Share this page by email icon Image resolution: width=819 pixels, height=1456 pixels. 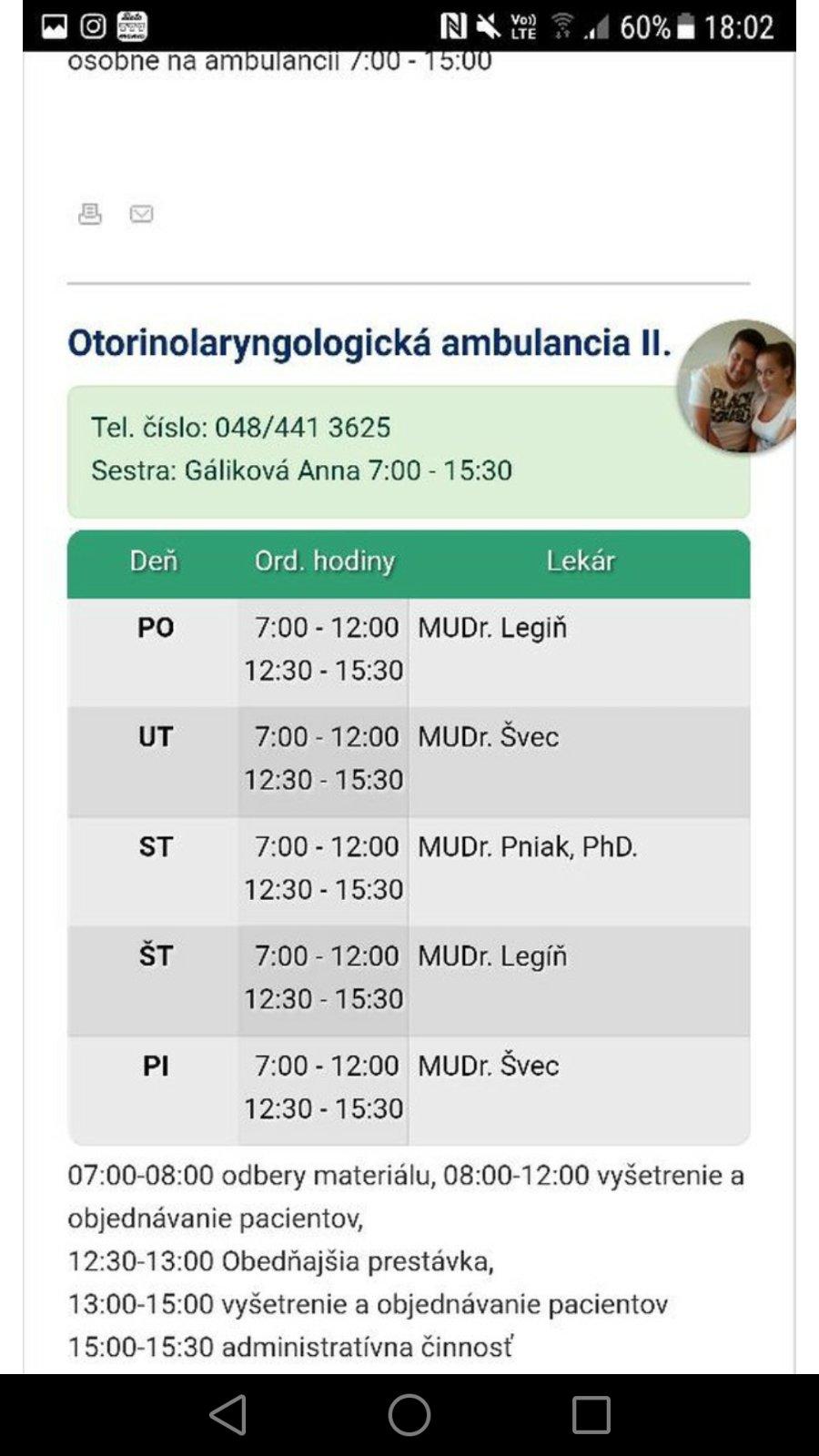point(141,214)
